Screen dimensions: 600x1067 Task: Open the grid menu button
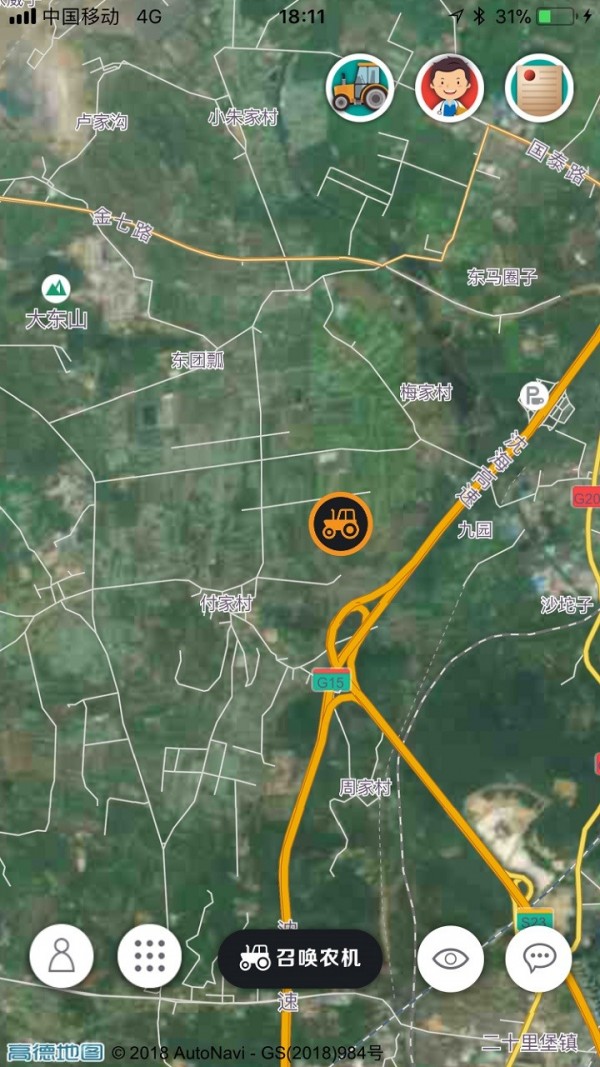[150, 958]
